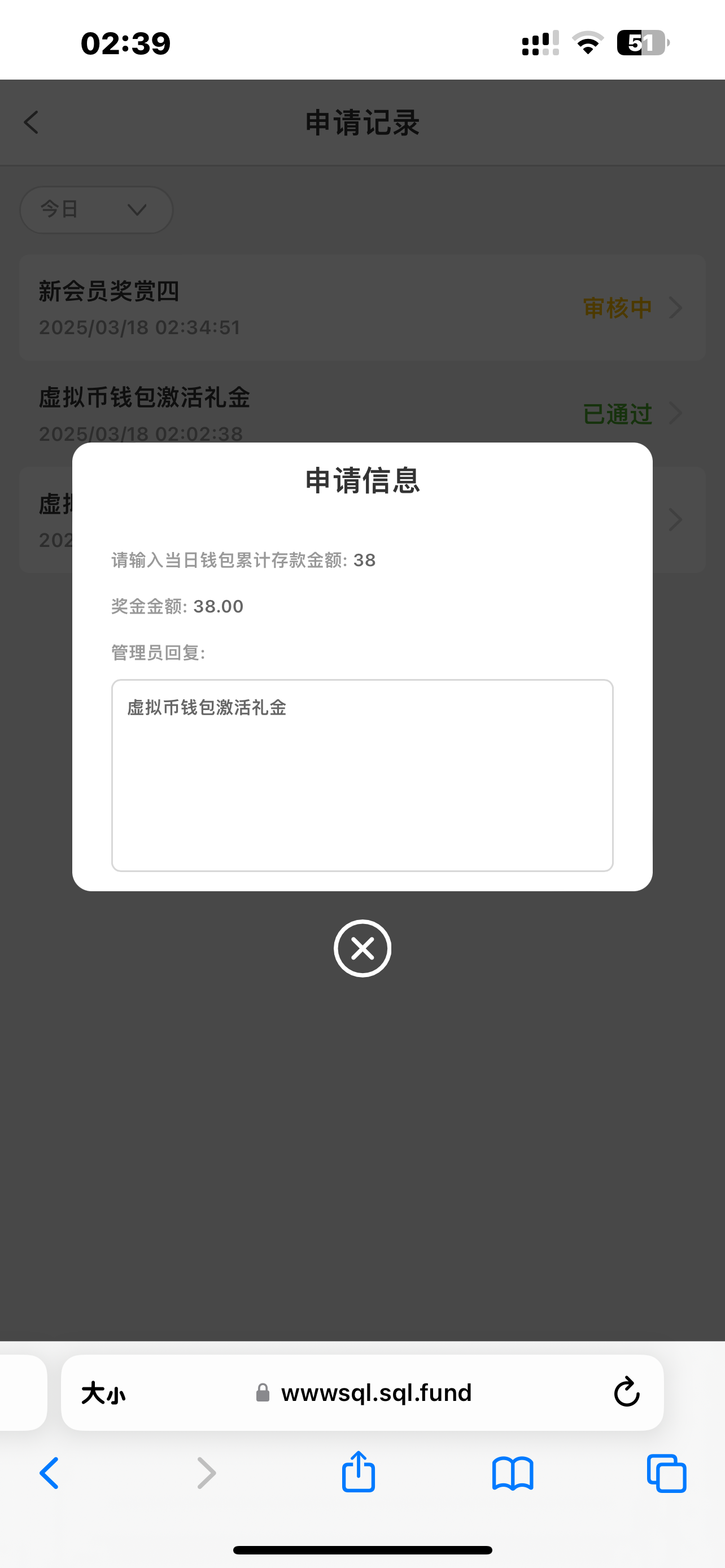Open the Safari share sheet

point(358,1473)
